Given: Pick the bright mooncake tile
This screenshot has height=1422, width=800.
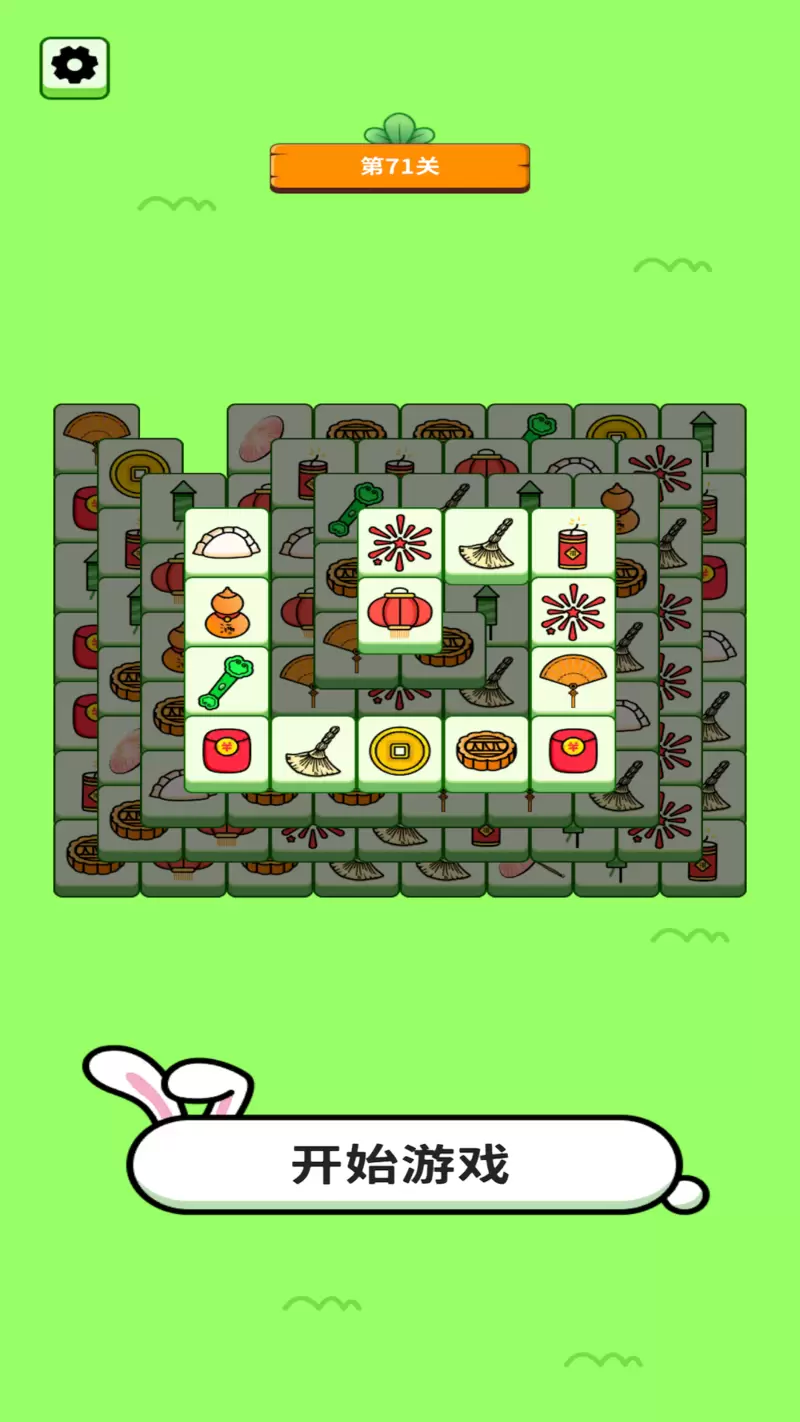Looking at the screenshot, I should tap(486, 750).
